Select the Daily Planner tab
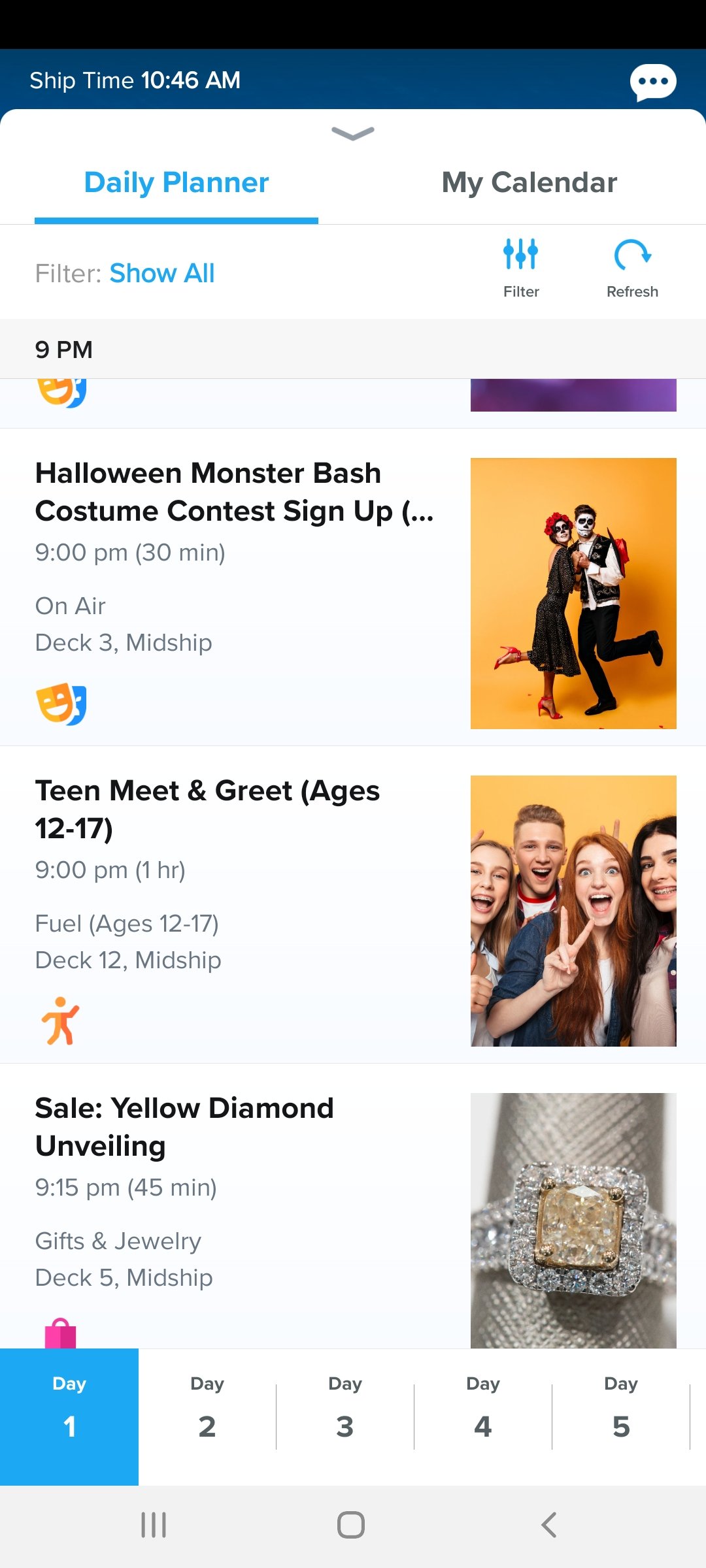 pos(176,182)
